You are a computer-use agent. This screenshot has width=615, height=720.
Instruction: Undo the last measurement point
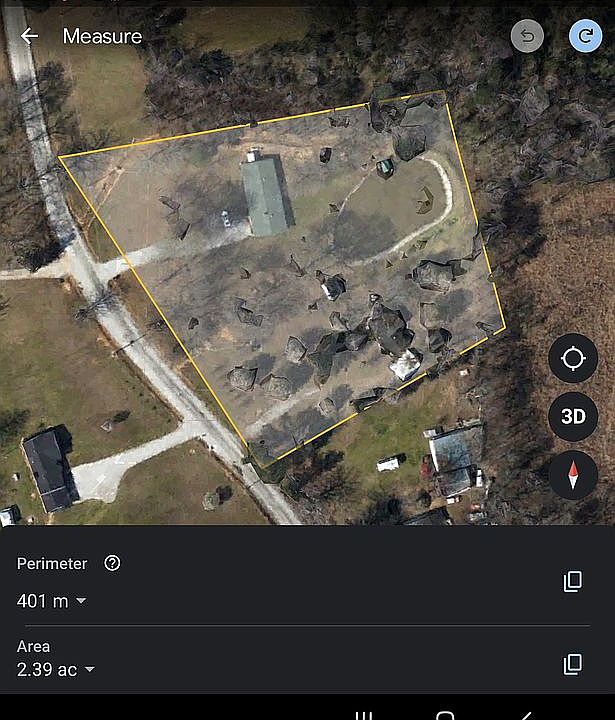pyautogui.click(x=527, y=36)
